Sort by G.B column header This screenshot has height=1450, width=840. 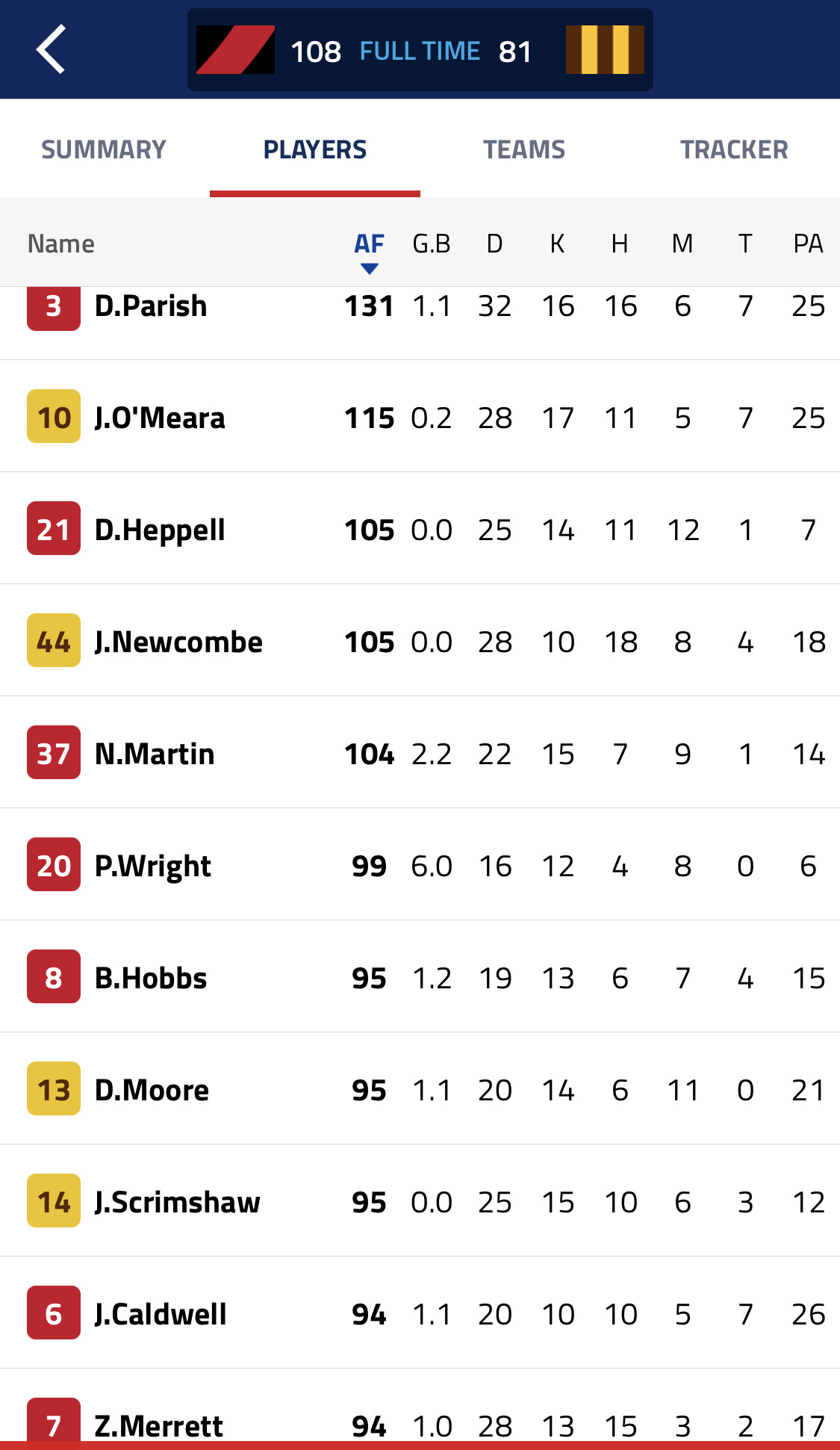point(432,244)
